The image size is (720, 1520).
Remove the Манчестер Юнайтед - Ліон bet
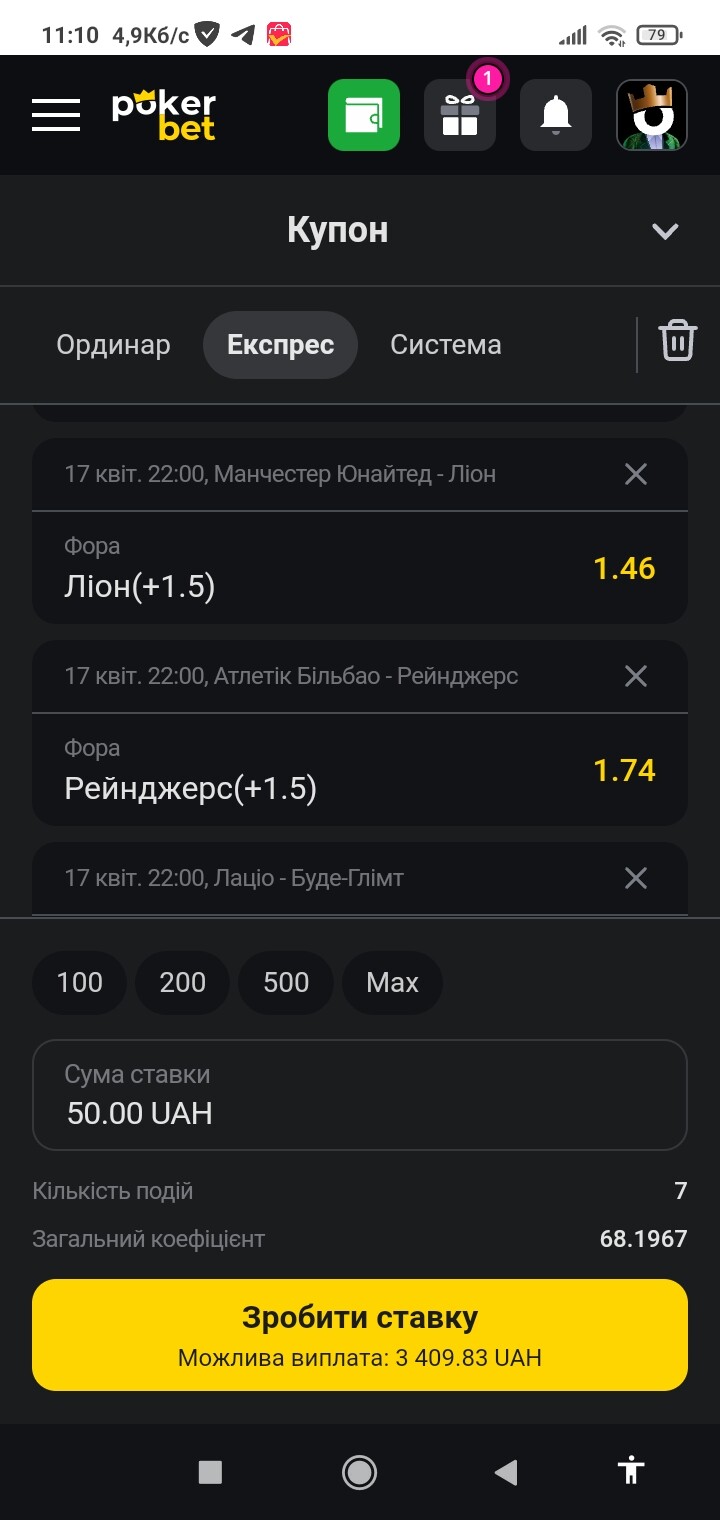click(x=636, y=474)
